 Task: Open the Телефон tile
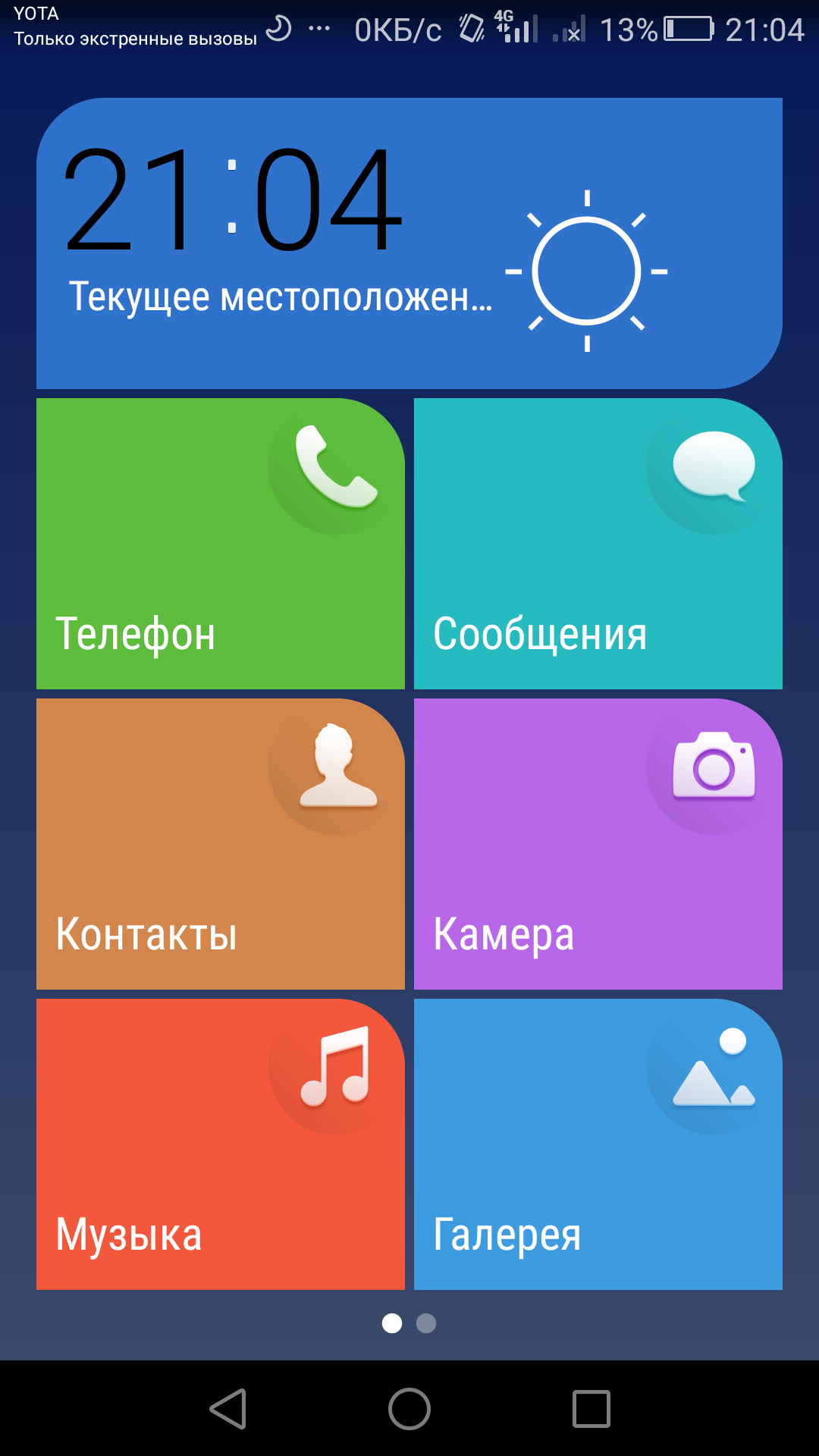[220, 543]
